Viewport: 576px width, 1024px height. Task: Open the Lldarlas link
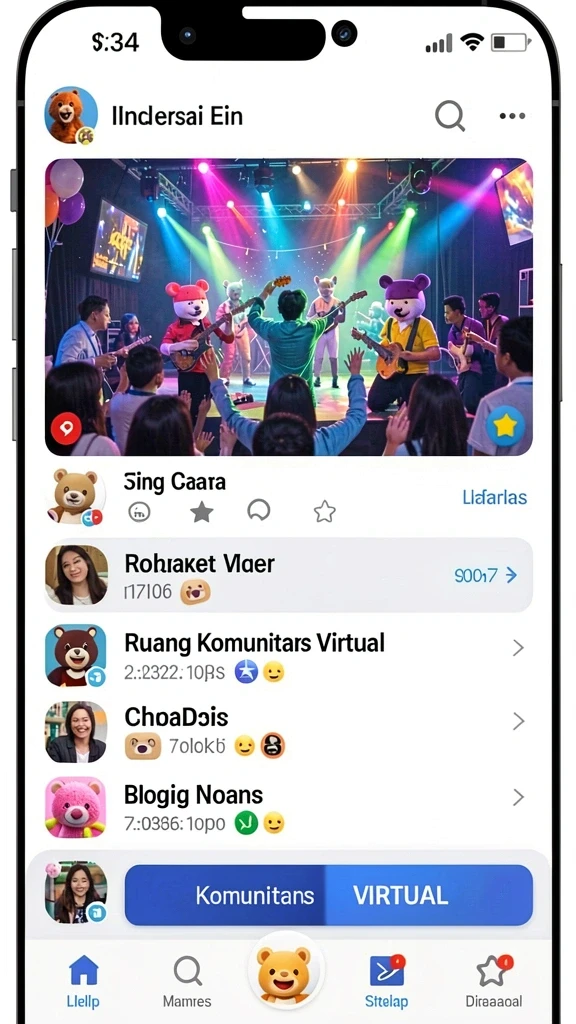(x=494, y=498)
